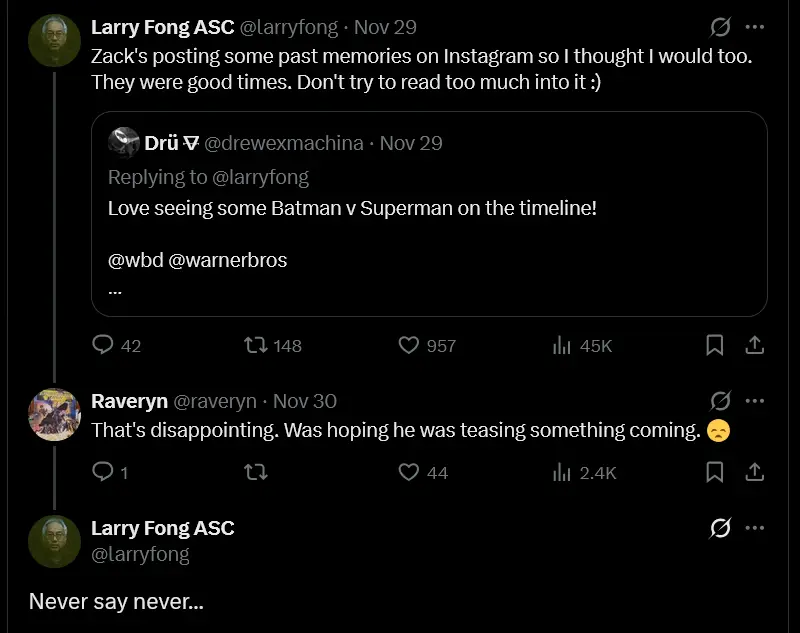Bookmark Larry Fong's Nov 29 post

(715, 345)
